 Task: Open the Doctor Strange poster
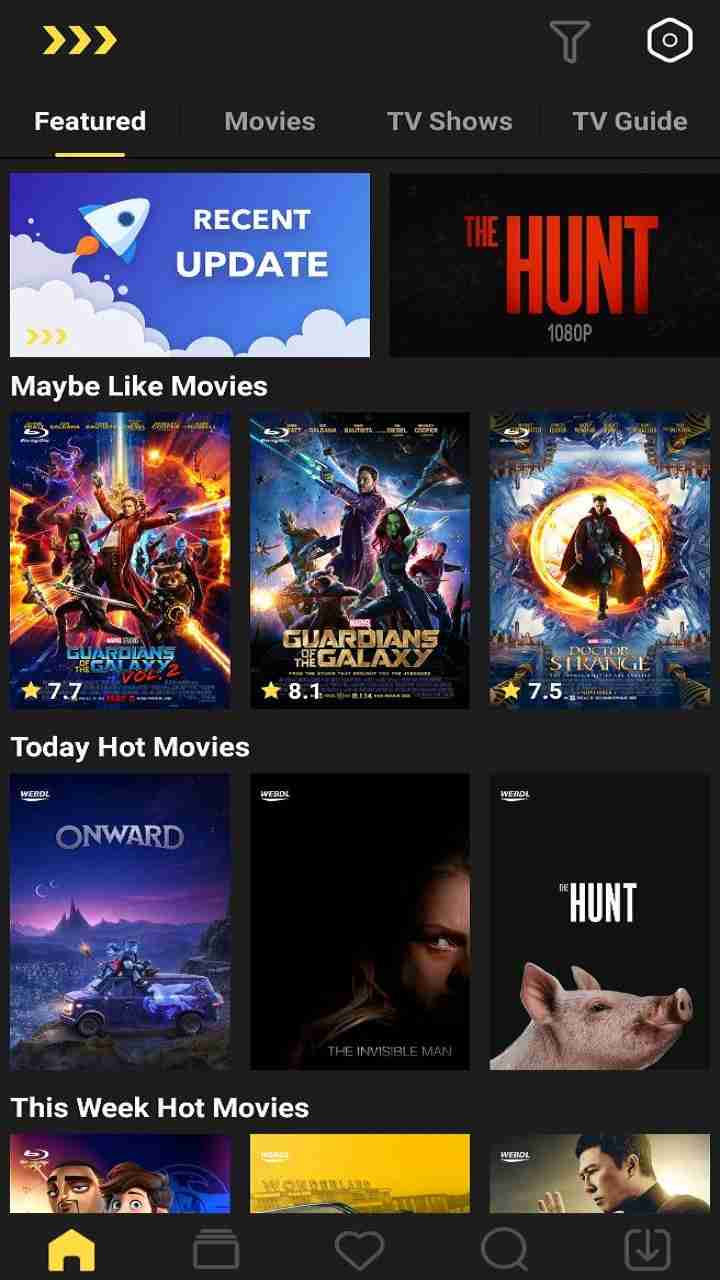[x=600, y=560]
